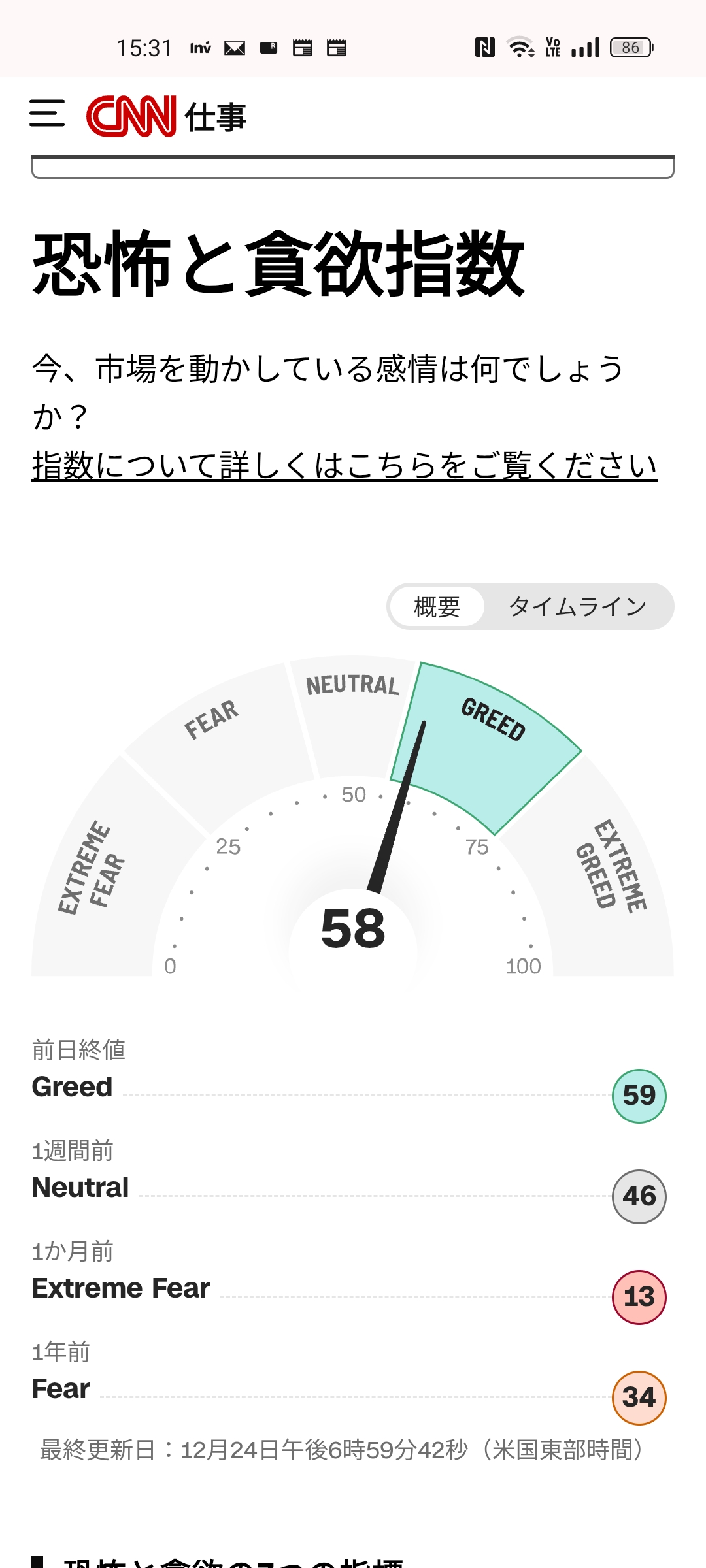706x1568 pixels.
Task: Switch to the タイムライン view
Action: pyautogui.click(x=577, y=607)
